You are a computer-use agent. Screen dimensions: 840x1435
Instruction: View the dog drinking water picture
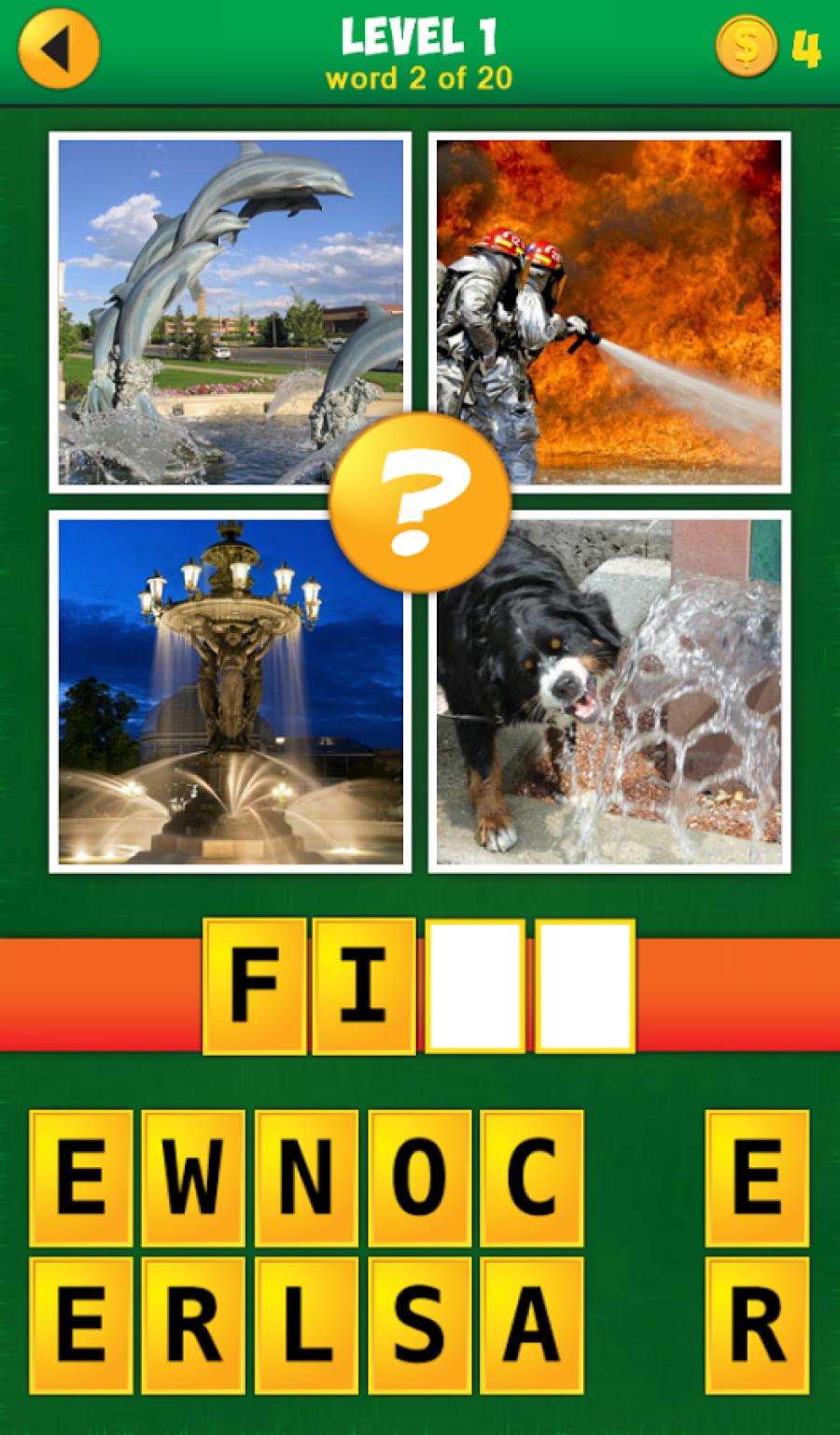point(609,691)
